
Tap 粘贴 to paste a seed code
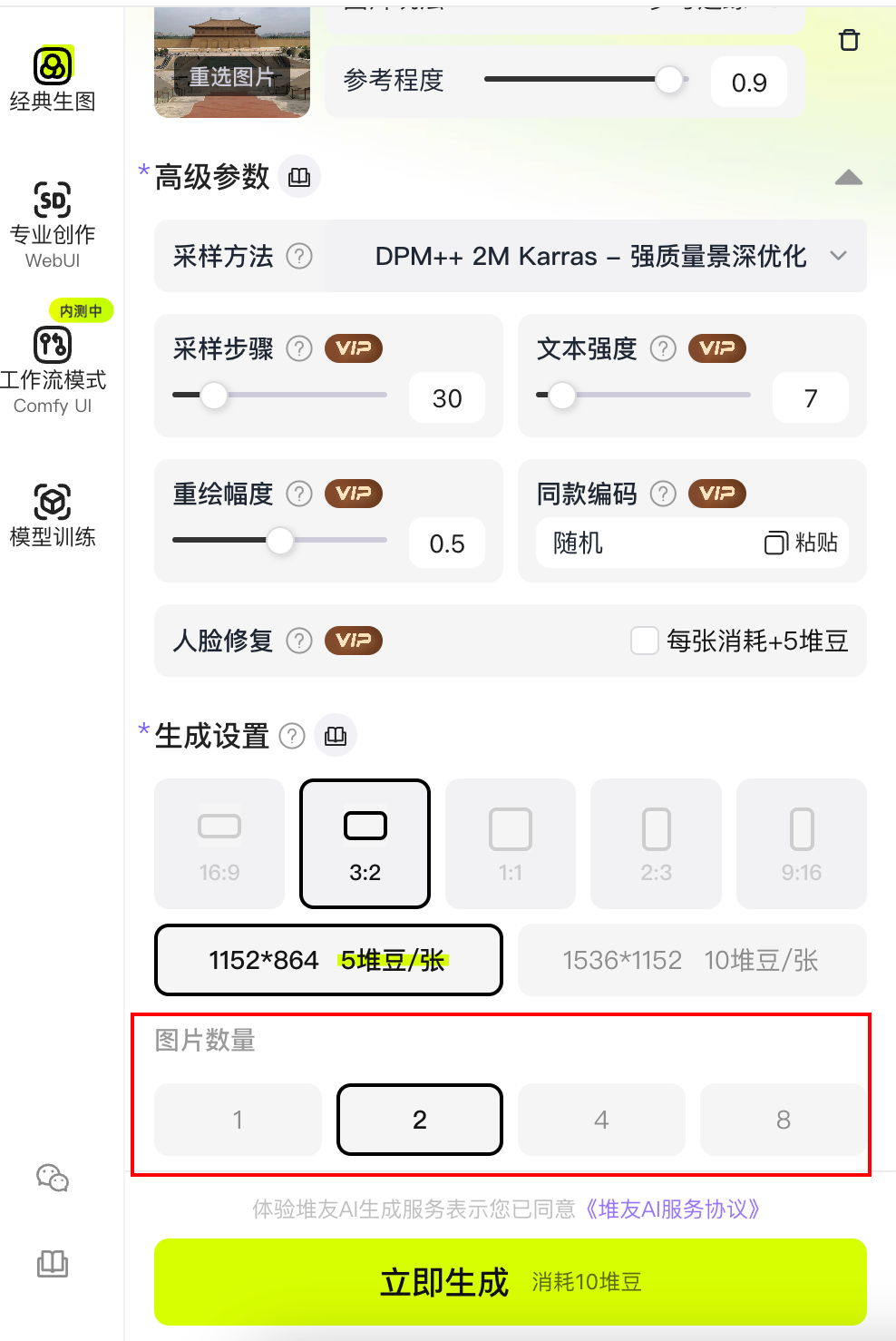pyautogui.click(x=802, y=543)
